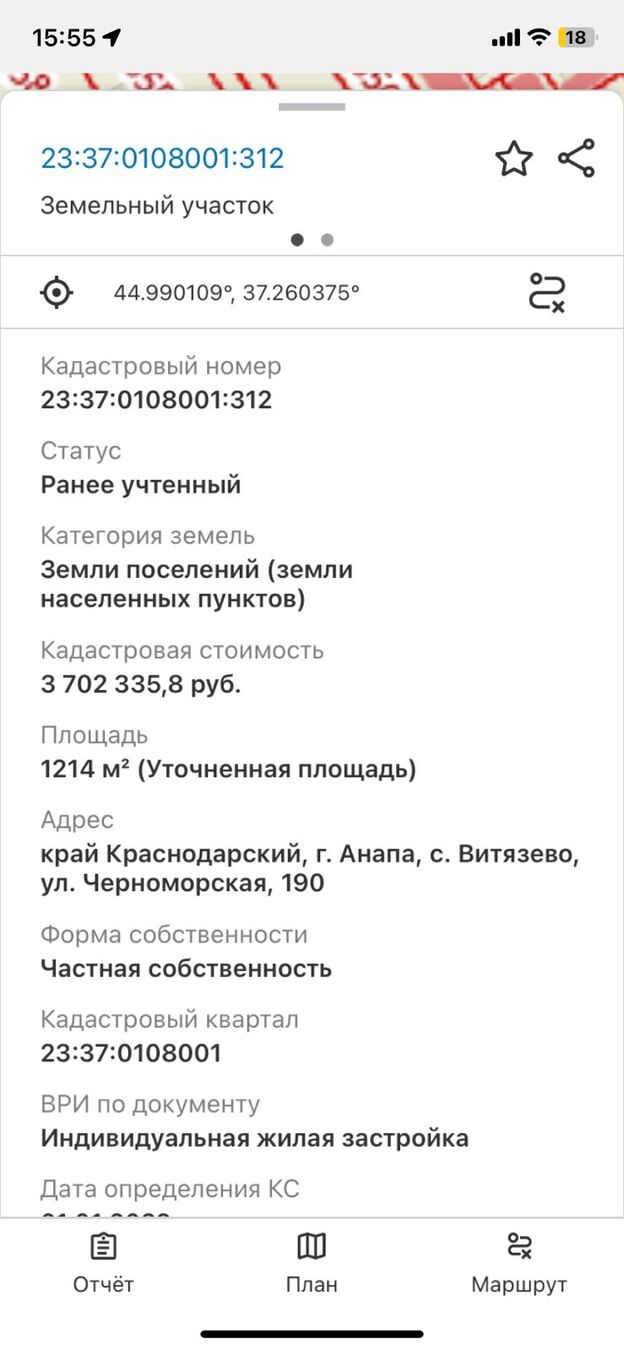The image size is (624, 1350).
Task: Add the parcel to favorites with the star
Action: point(514,159)
